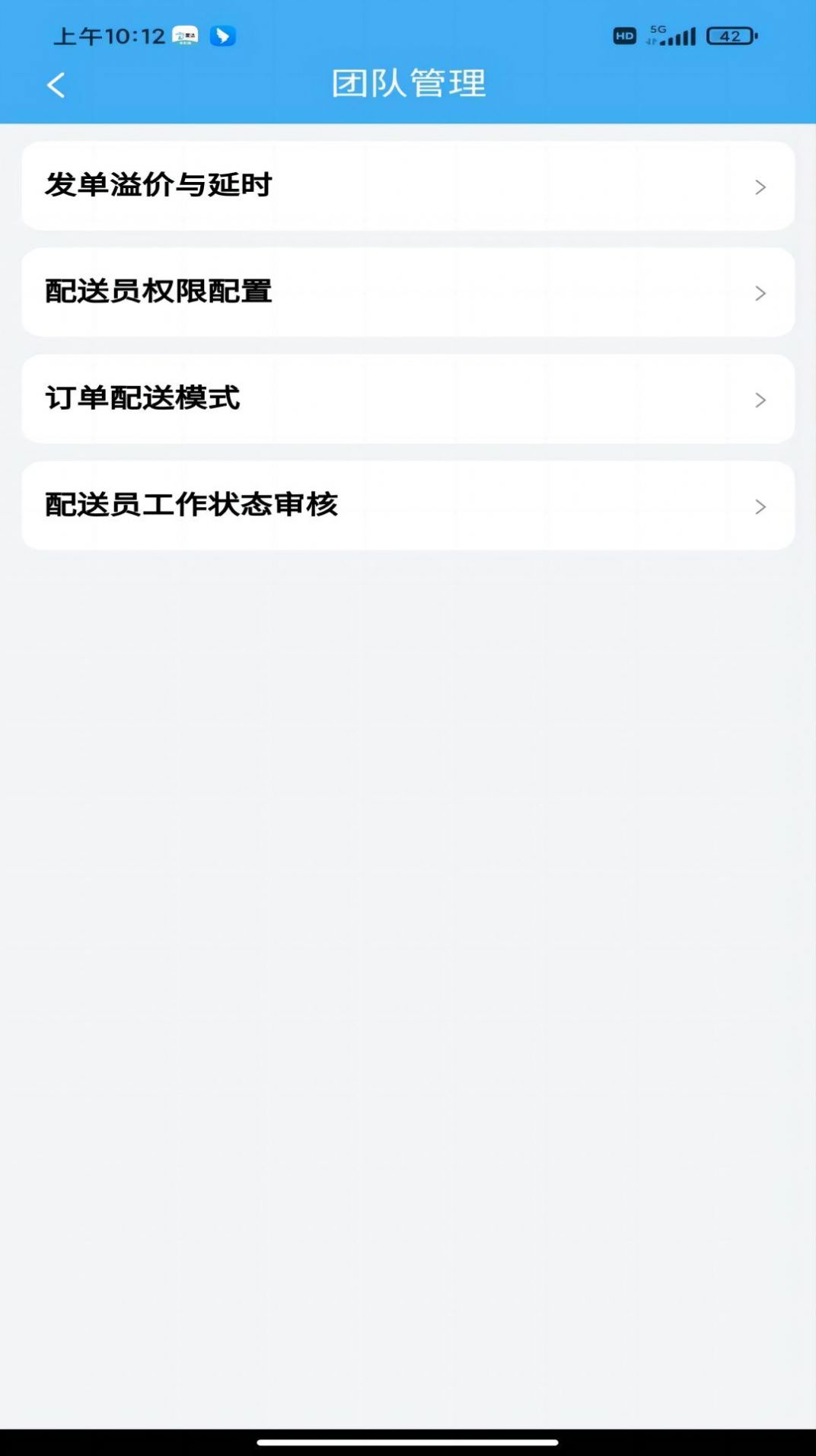Tap the HD icon in the status bar
816x1456 pixels.
coord(624,35)
